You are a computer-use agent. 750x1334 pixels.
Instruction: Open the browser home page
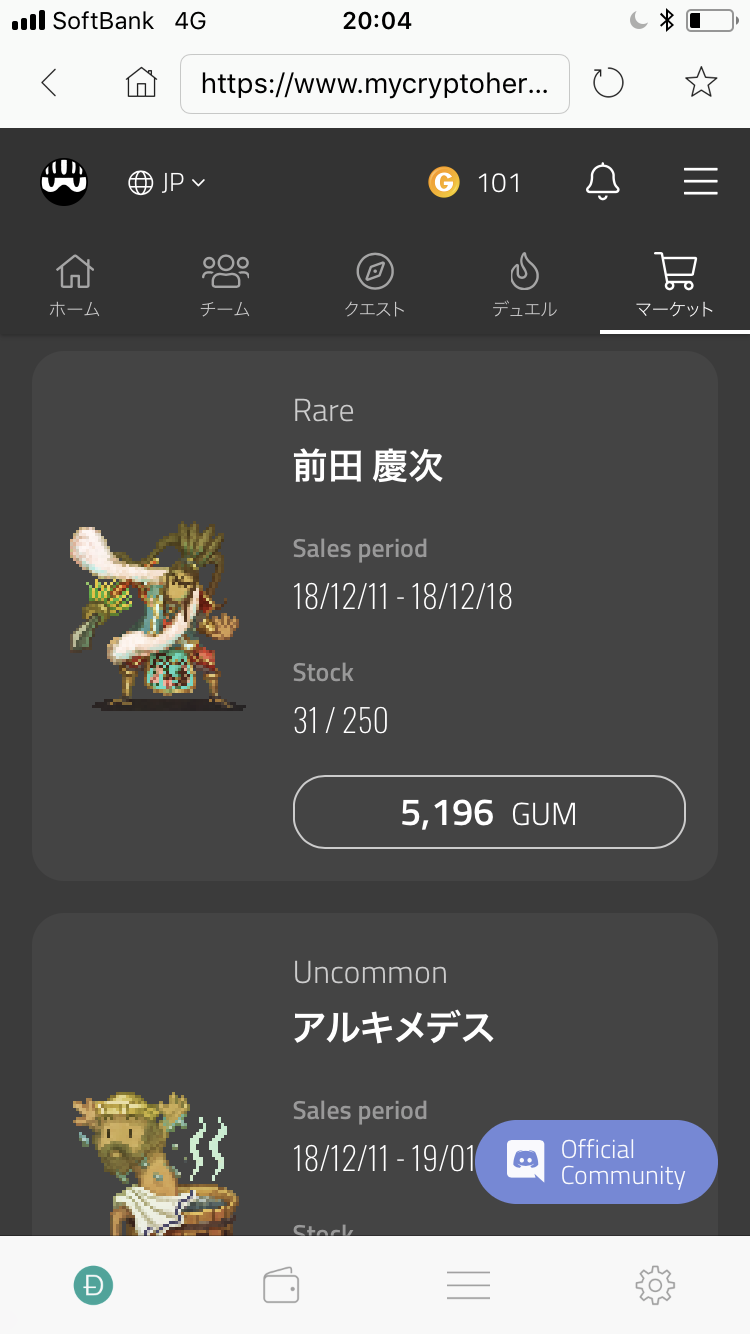[141, 83]
